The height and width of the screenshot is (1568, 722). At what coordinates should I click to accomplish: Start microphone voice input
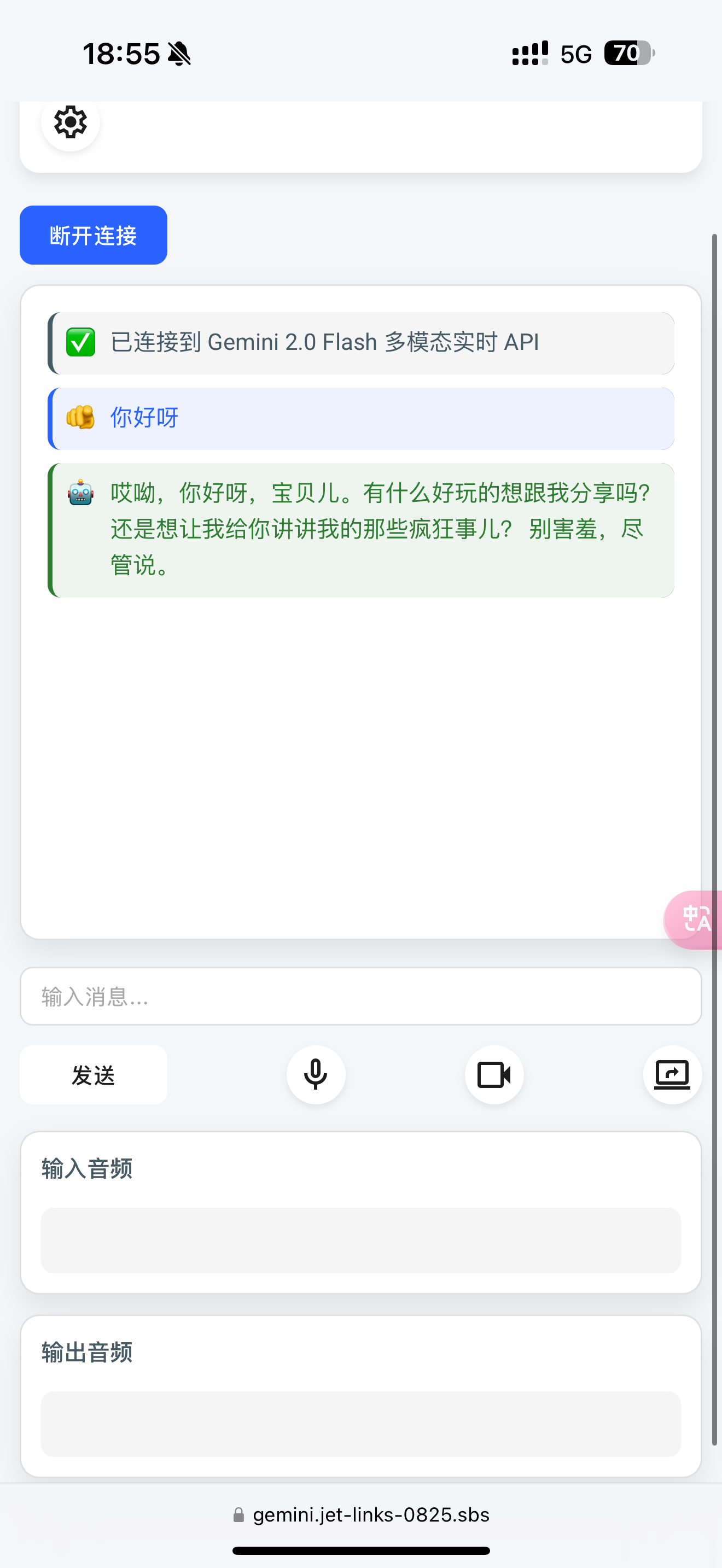316,1075
